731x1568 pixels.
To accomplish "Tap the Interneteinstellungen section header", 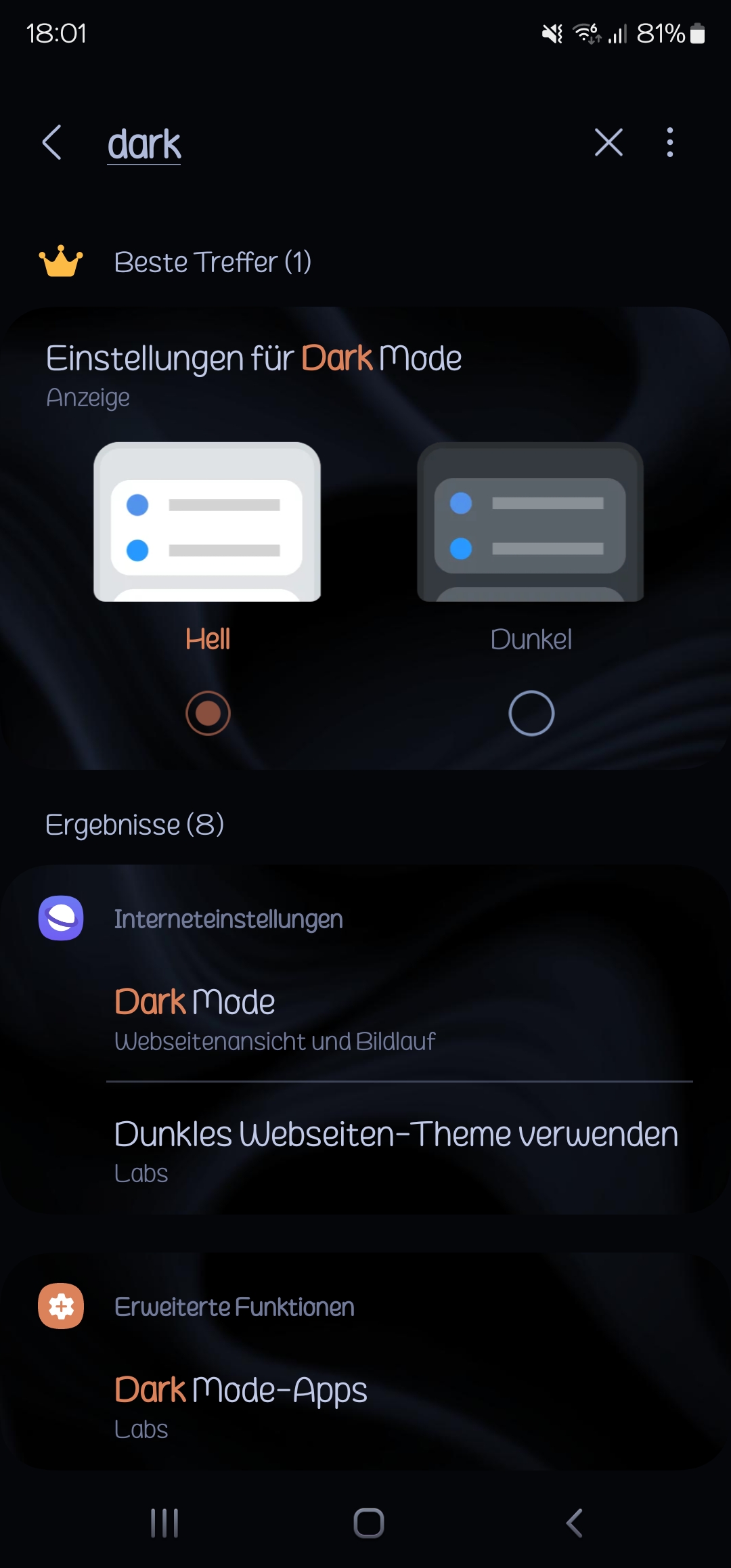I will [228, 919].
